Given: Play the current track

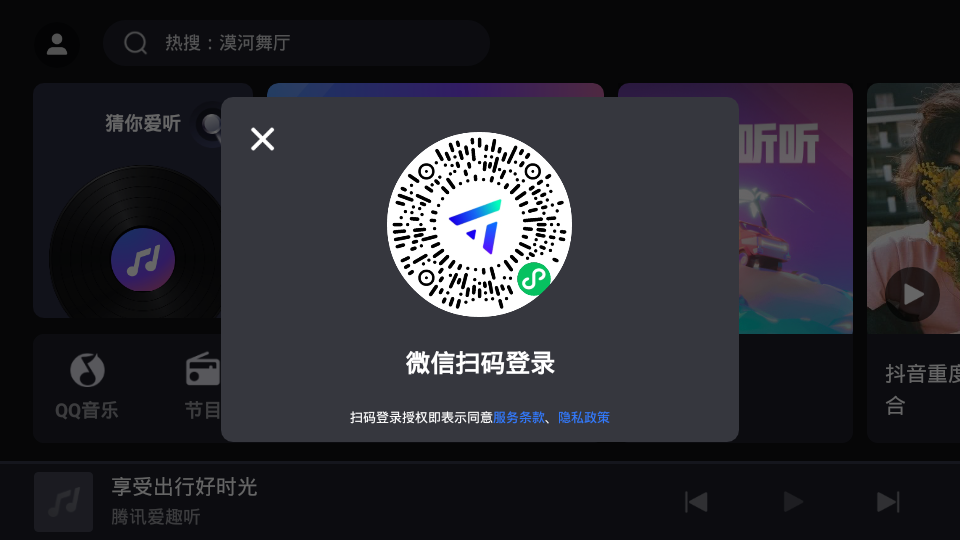Looking at the screenshot, I should click(x=793, y=502).
